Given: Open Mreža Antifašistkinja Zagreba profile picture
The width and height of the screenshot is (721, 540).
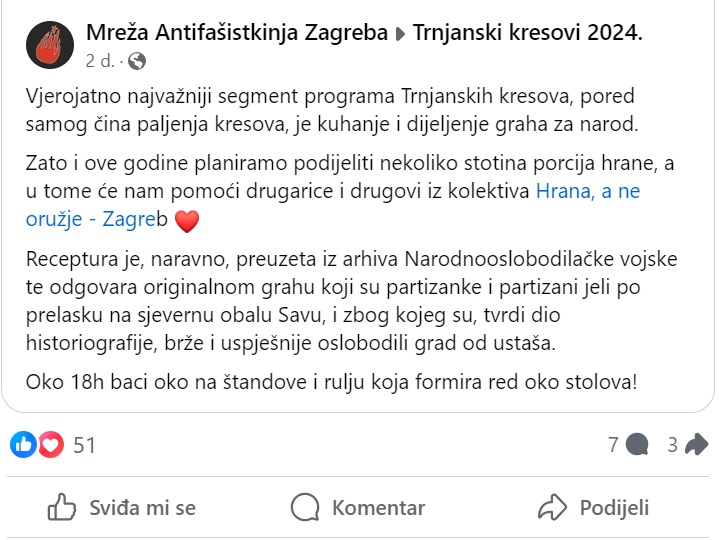Looking at the screenshot, I should [48, 46].
